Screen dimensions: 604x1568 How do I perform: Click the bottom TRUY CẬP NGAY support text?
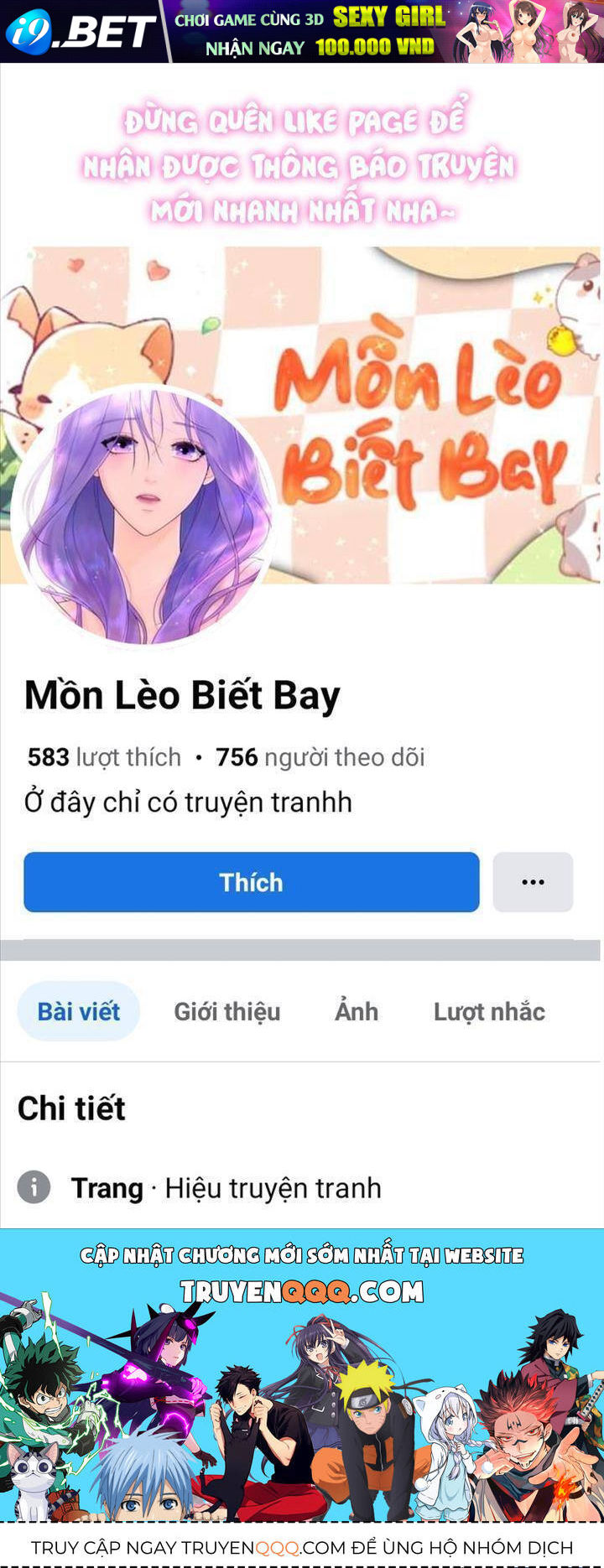(302, 1546)
